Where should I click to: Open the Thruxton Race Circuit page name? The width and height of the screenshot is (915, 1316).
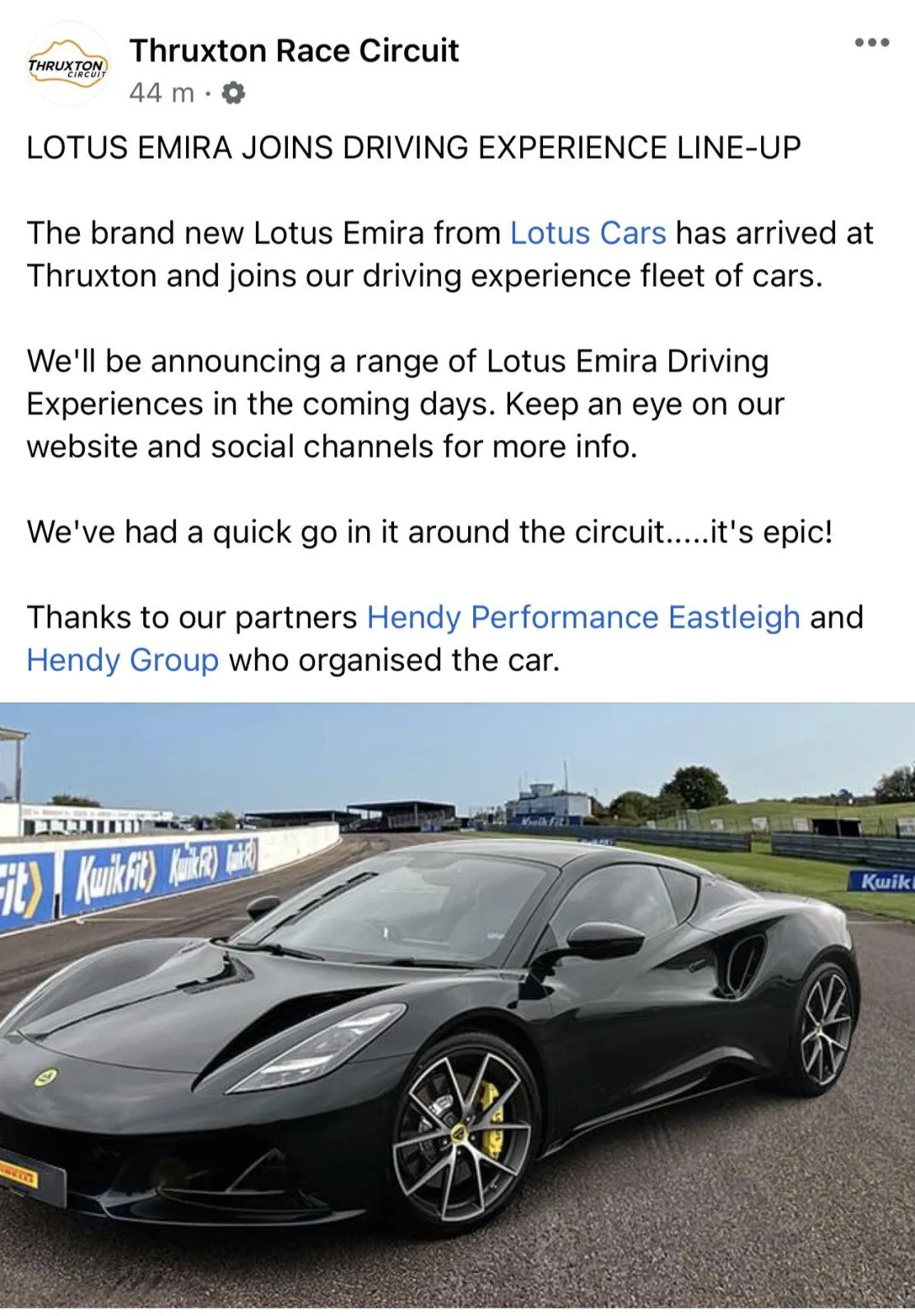point(294,51)
